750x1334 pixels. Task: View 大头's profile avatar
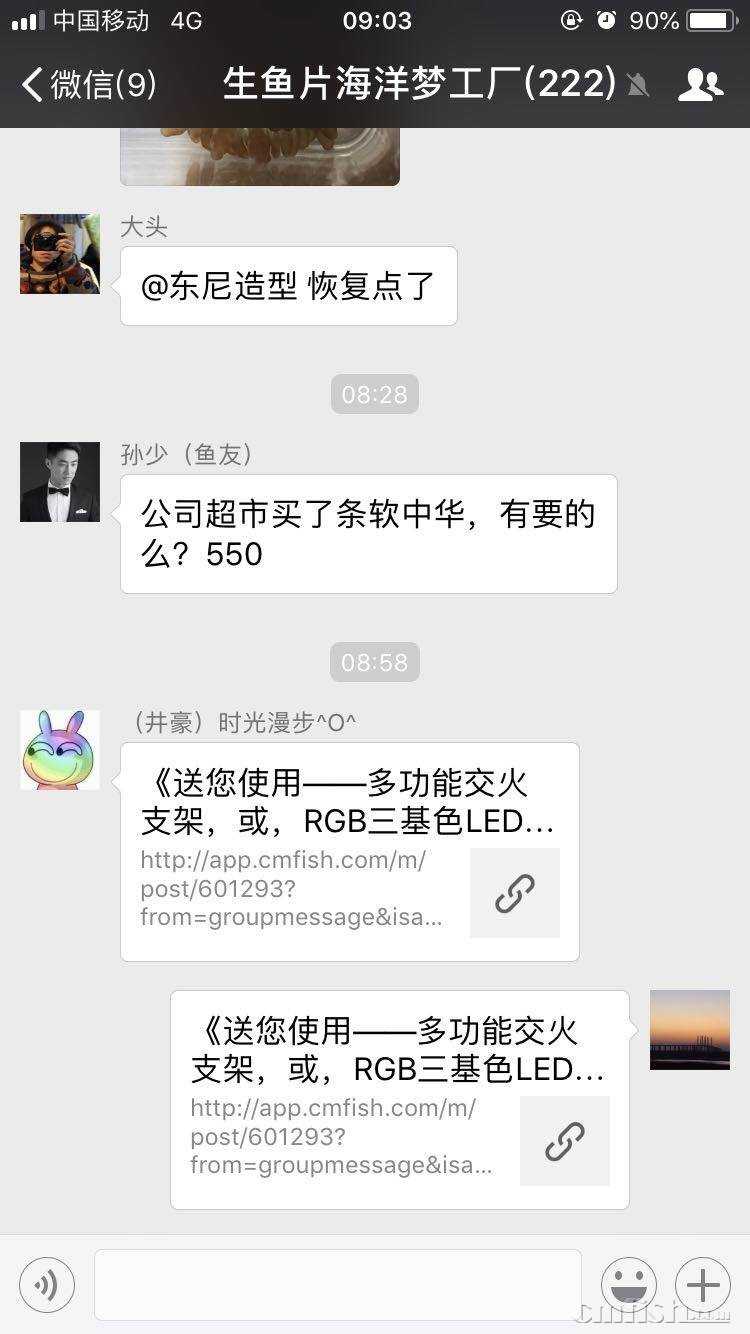60,254
